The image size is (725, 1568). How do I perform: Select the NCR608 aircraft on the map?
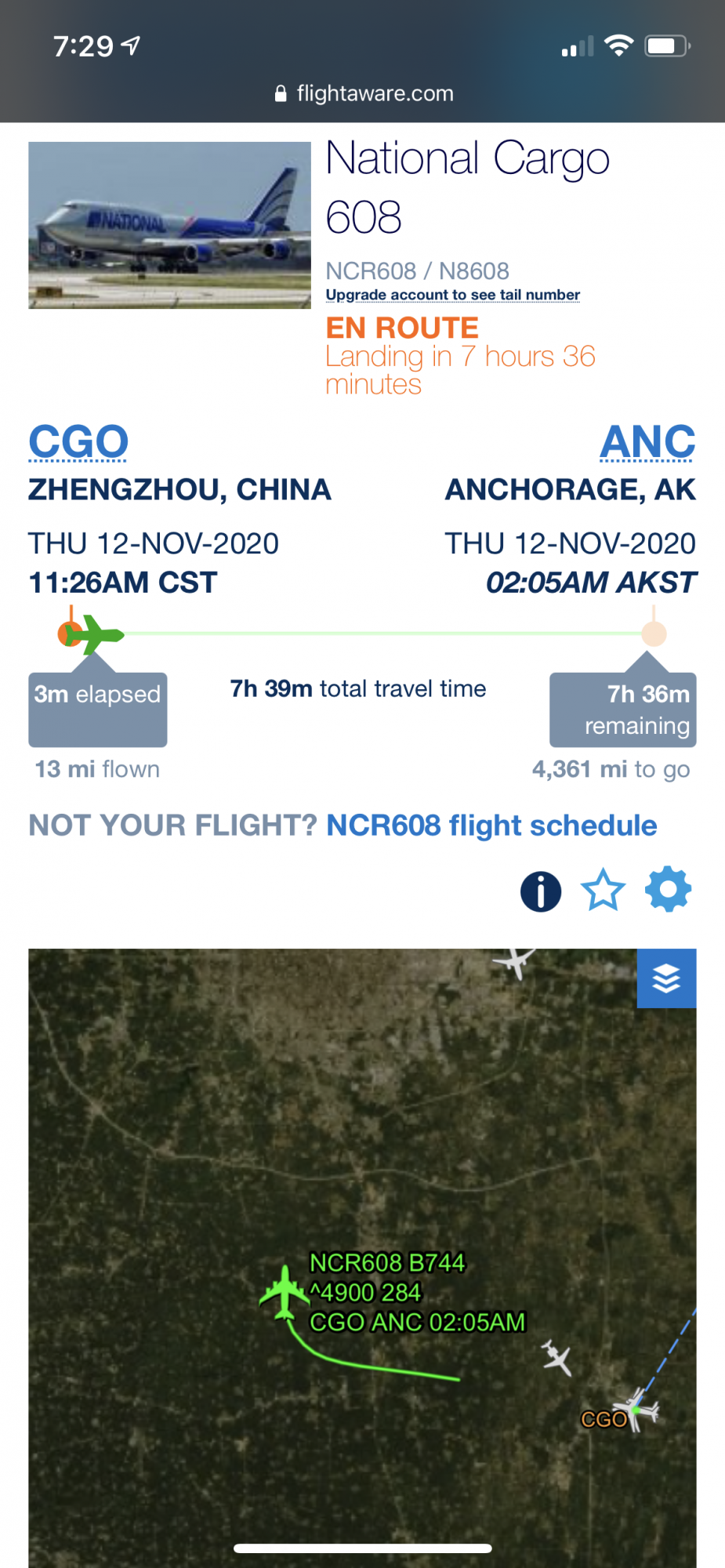(x=284, y=1291)
